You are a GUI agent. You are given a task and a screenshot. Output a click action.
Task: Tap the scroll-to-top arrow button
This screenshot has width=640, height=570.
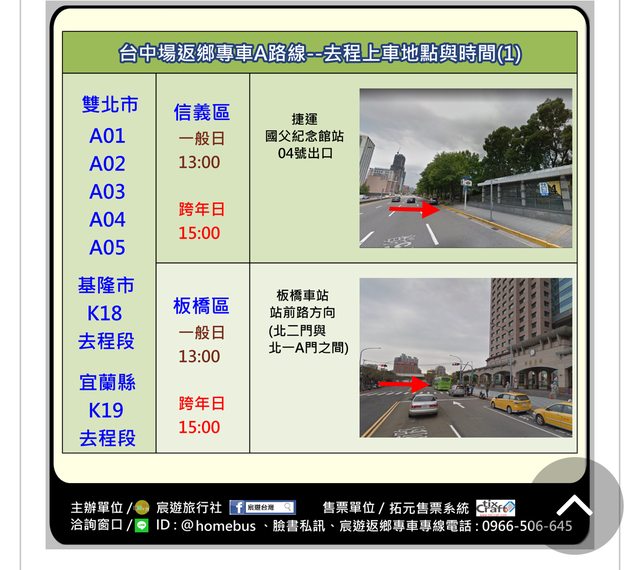575,506
